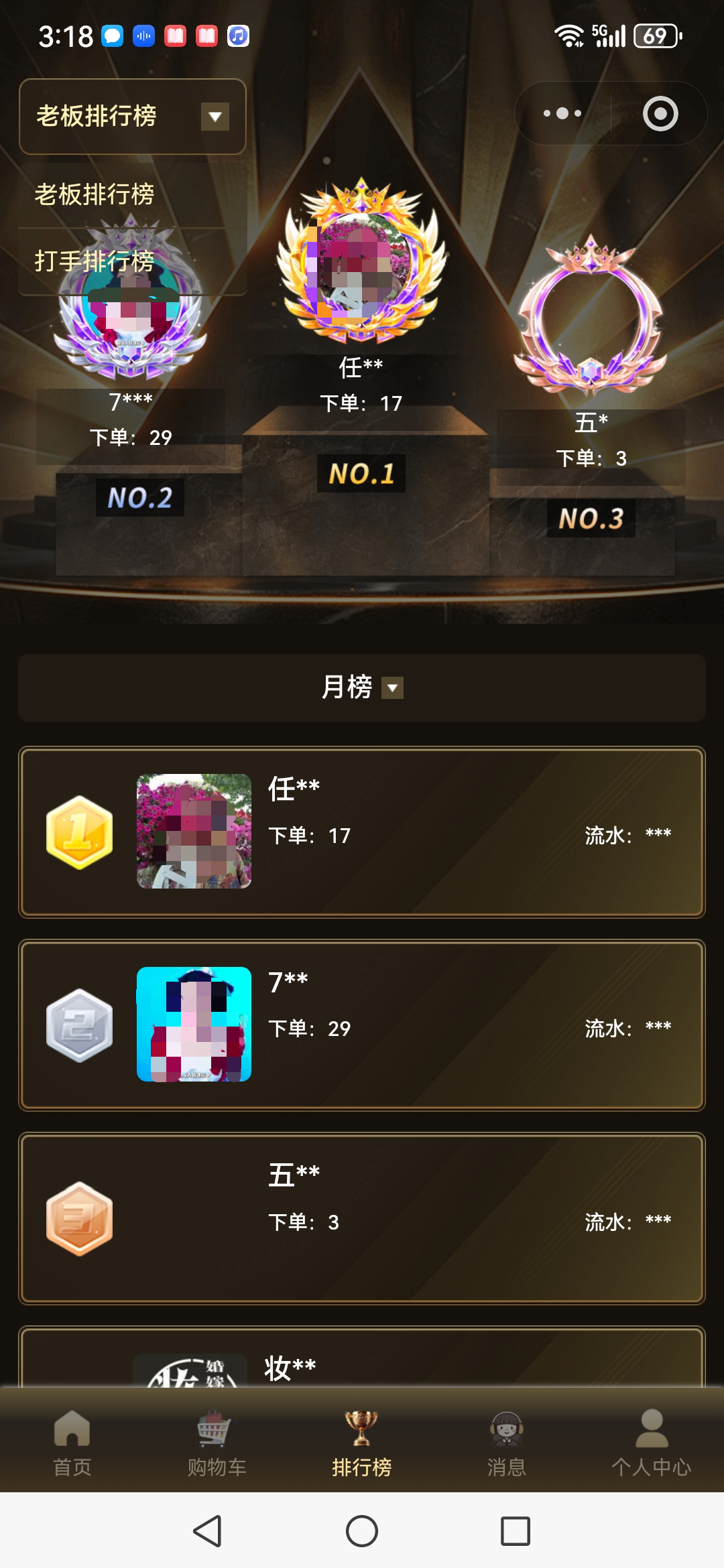This screenshot has height=1568, width=724.
Task: Open the rank 2 entry 7**
Action: coord(362,1025)
